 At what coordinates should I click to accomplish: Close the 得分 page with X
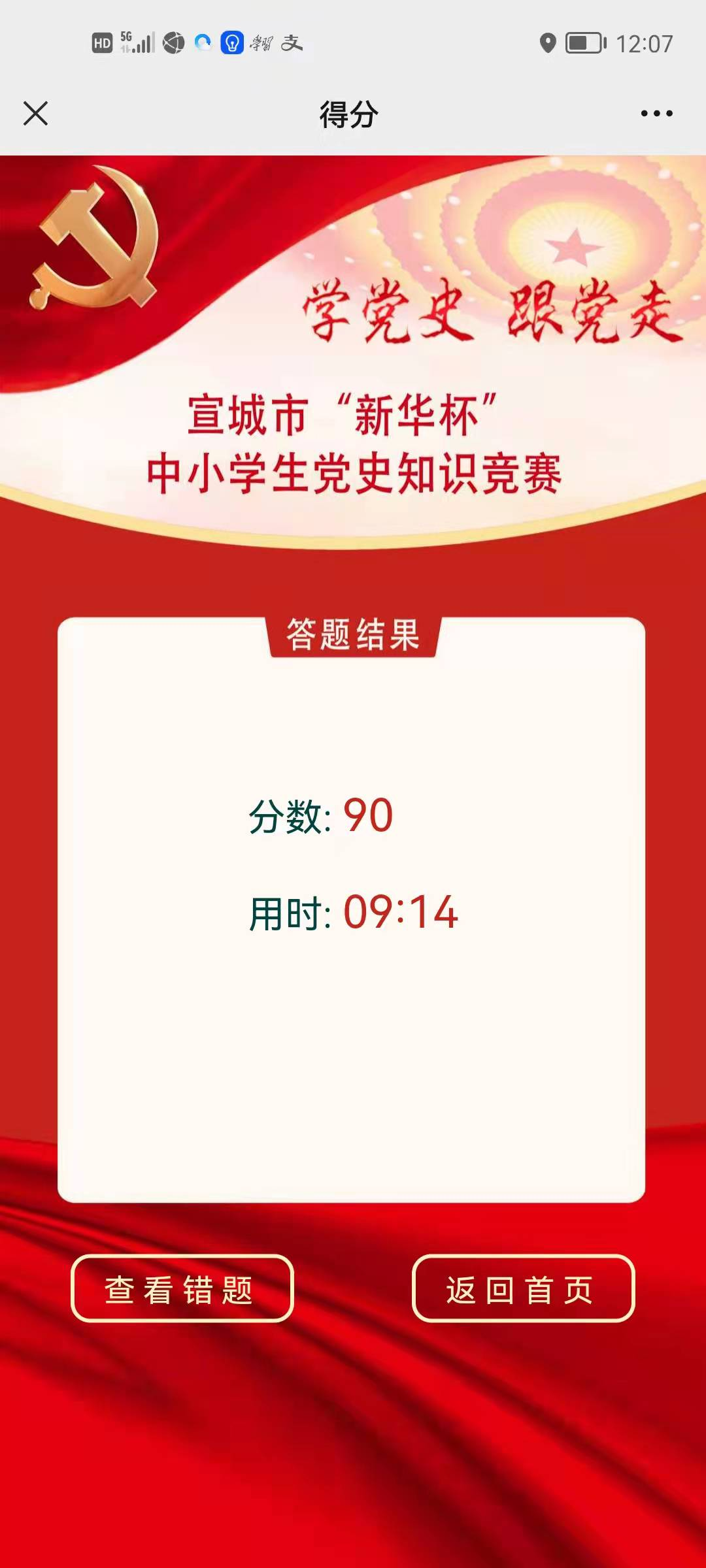tap(35, 114)
